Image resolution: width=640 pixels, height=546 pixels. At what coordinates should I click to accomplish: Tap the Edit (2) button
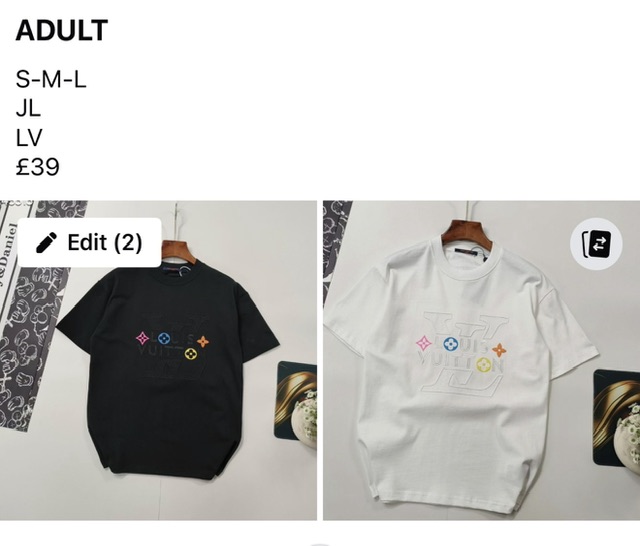click(x=89, y=242)
